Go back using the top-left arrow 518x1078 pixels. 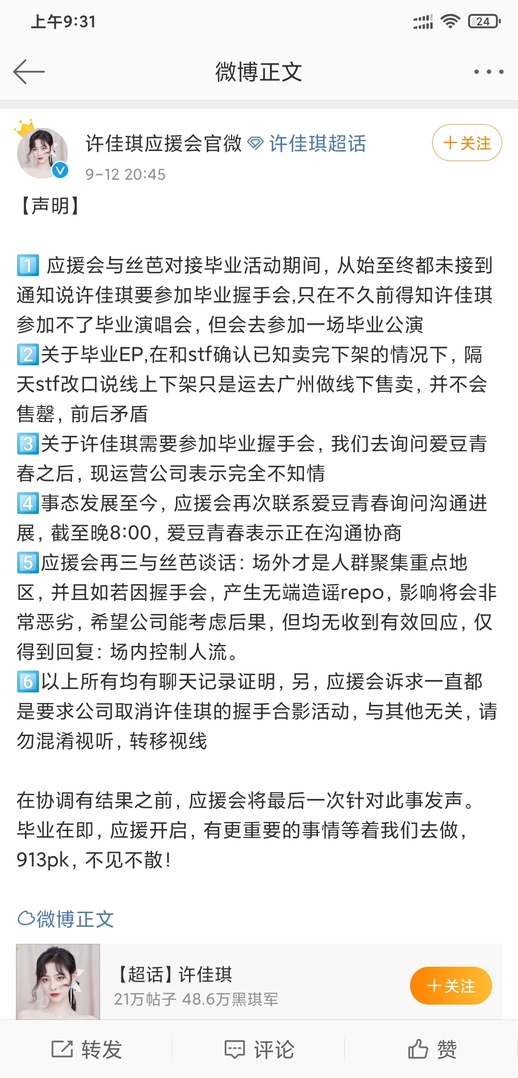[x=29, y=72]
